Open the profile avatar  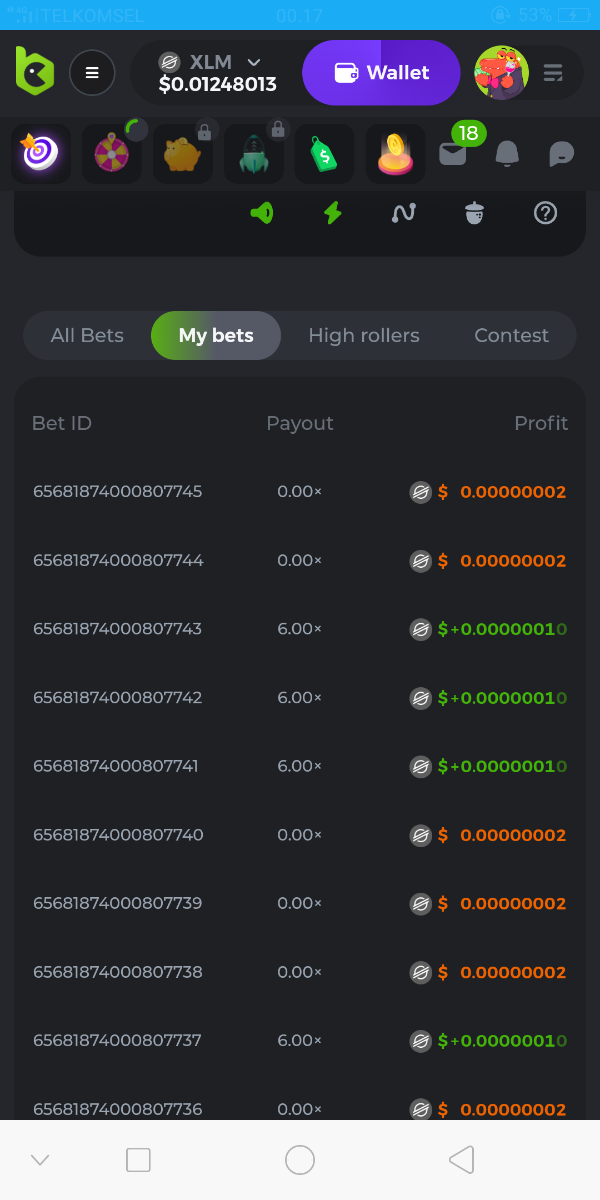[500, 73]
